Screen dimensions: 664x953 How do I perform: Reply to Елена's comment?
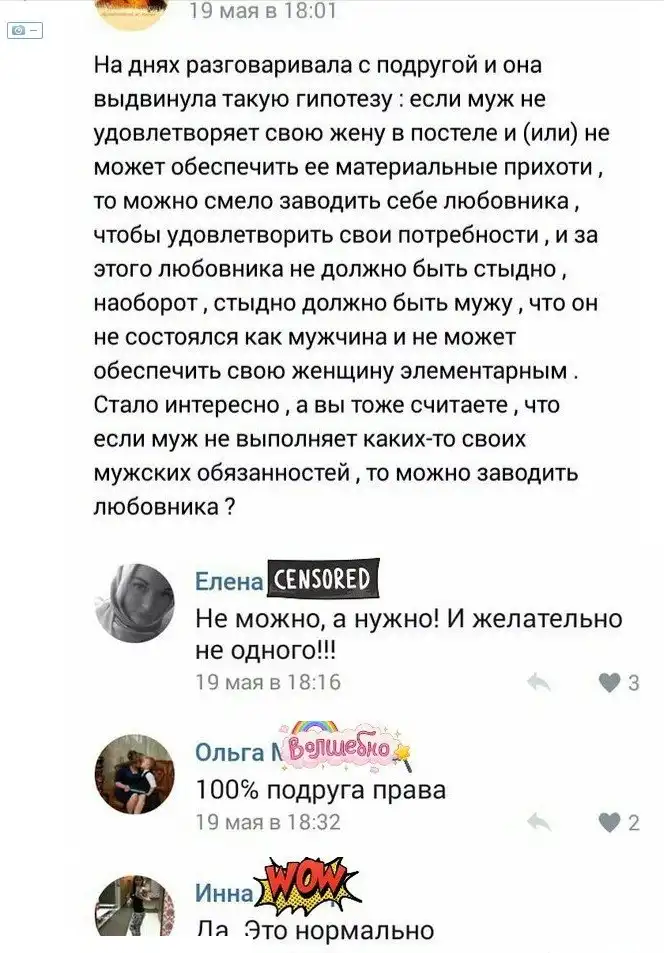click(x=538, y=683)
